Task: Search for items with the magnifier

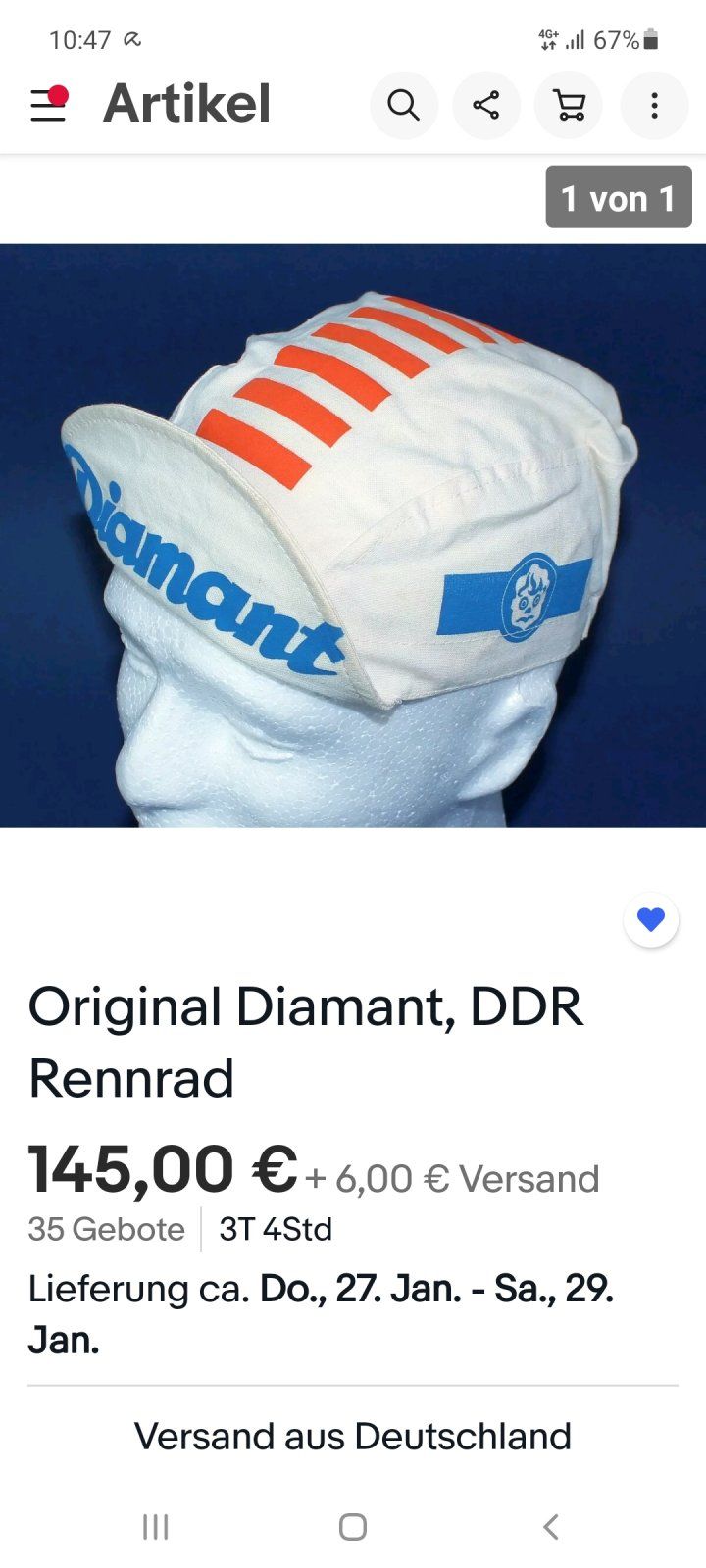Action: (x=403, y=105)
